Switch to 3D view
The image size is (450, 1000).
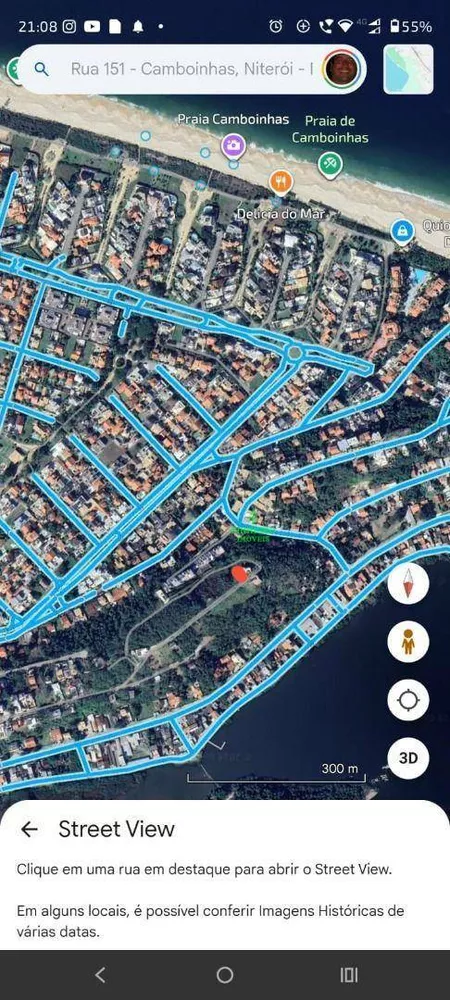408,758
